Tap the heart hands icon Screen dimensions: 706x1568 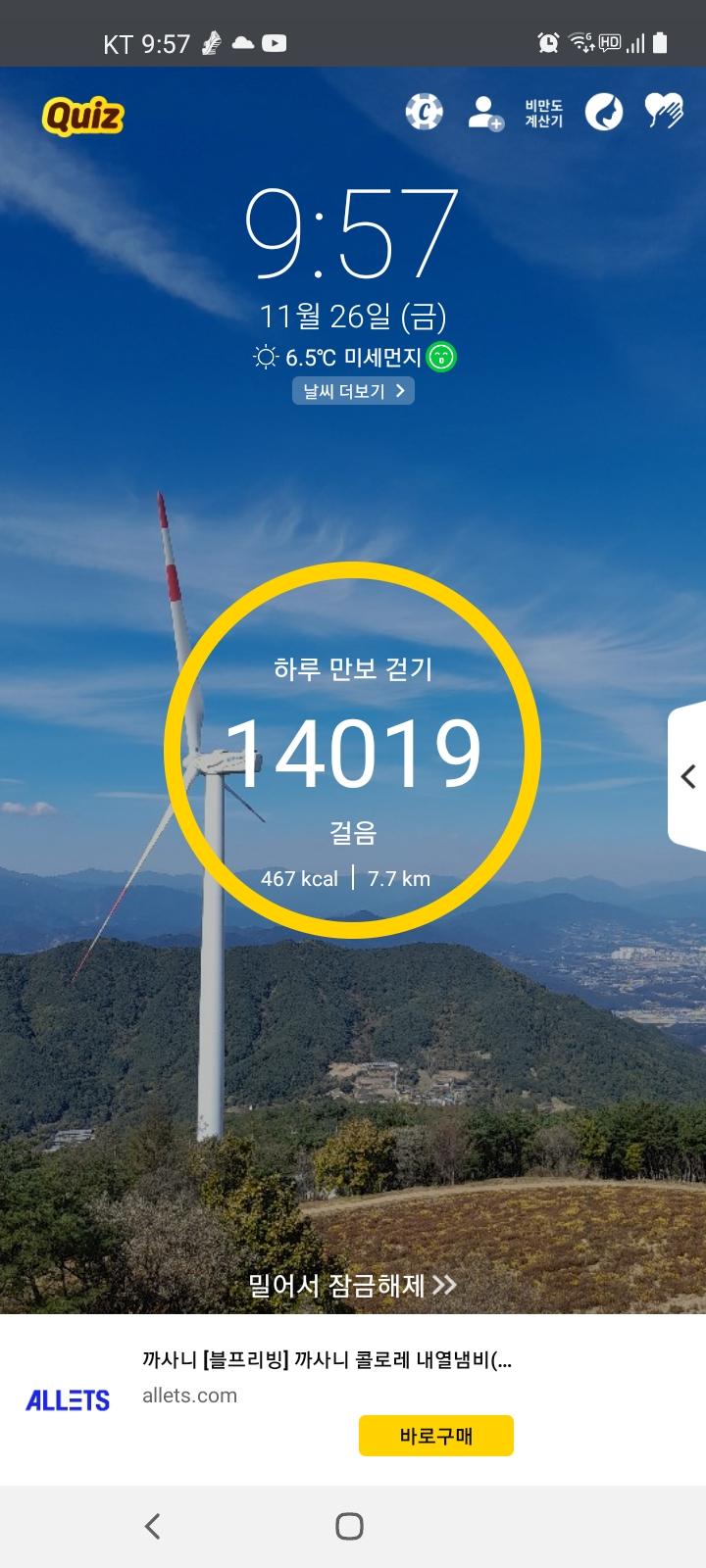click(664, 112)
